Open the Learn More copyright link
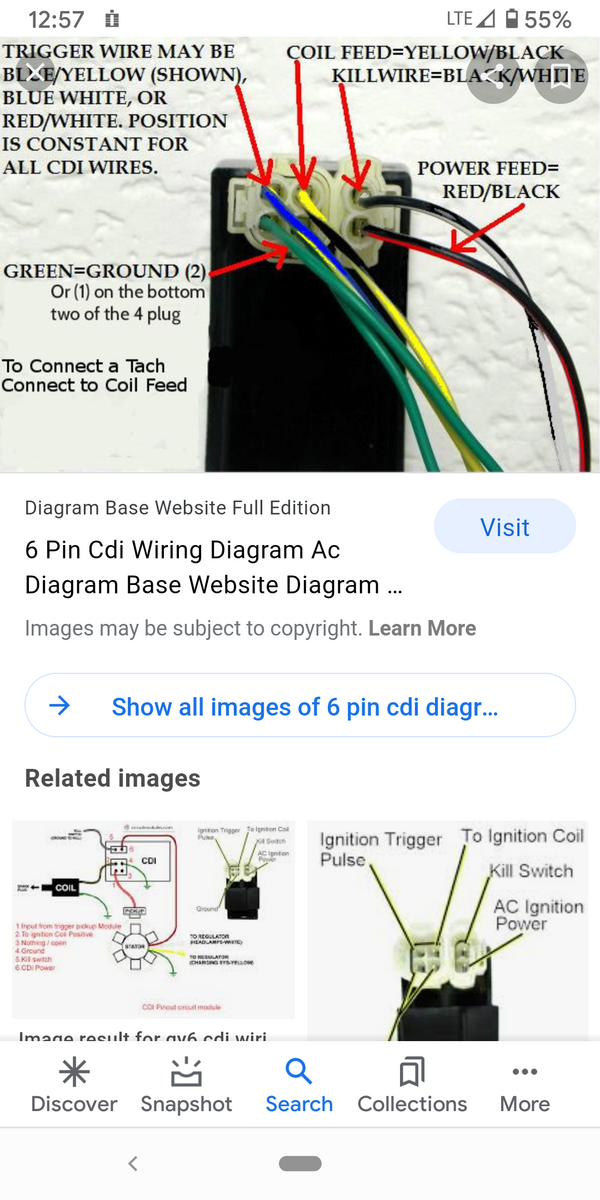The height and width of the screenshot is (1200, 600). coord(422,628)
